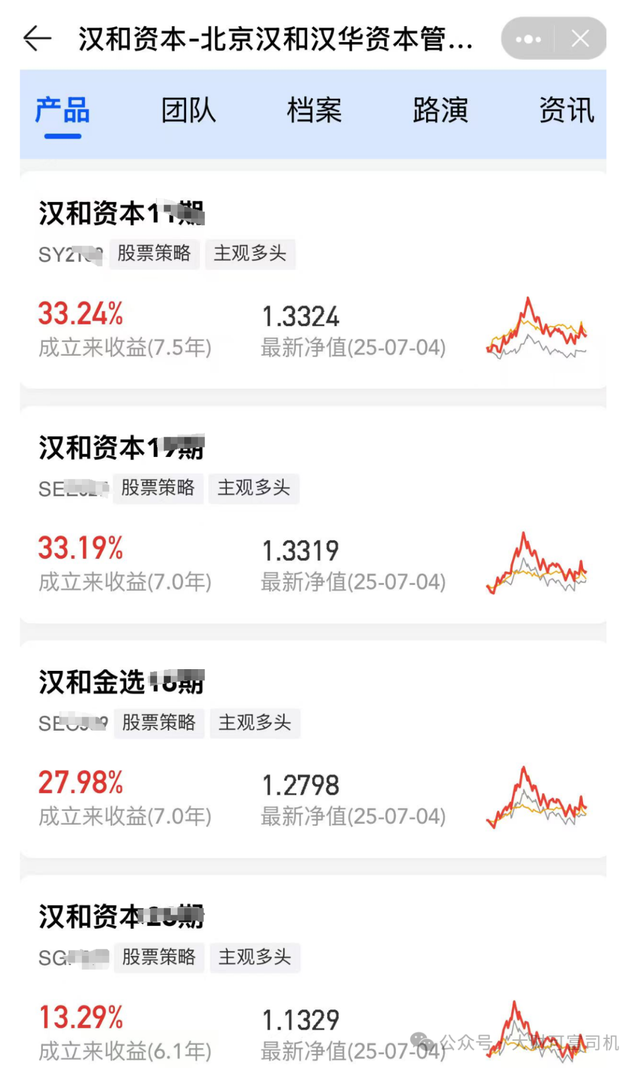Close the mini program with the X
640x1068 pixels.
(x=580, y=39)
